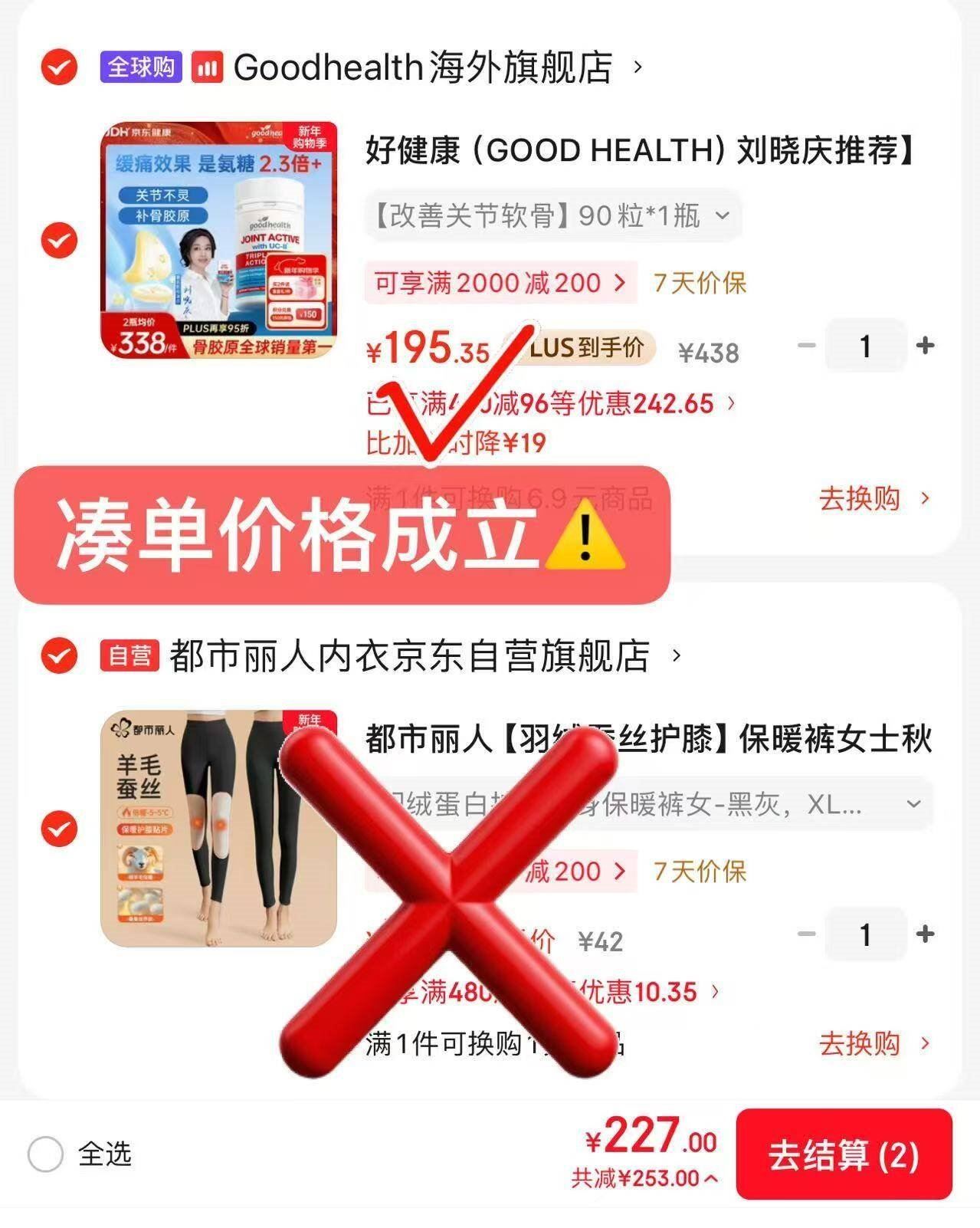Deselect the 都市丽人 保暖裤 item checkbox
The height and width of the screenshot is (1228, 980).
tap(59, 829)
